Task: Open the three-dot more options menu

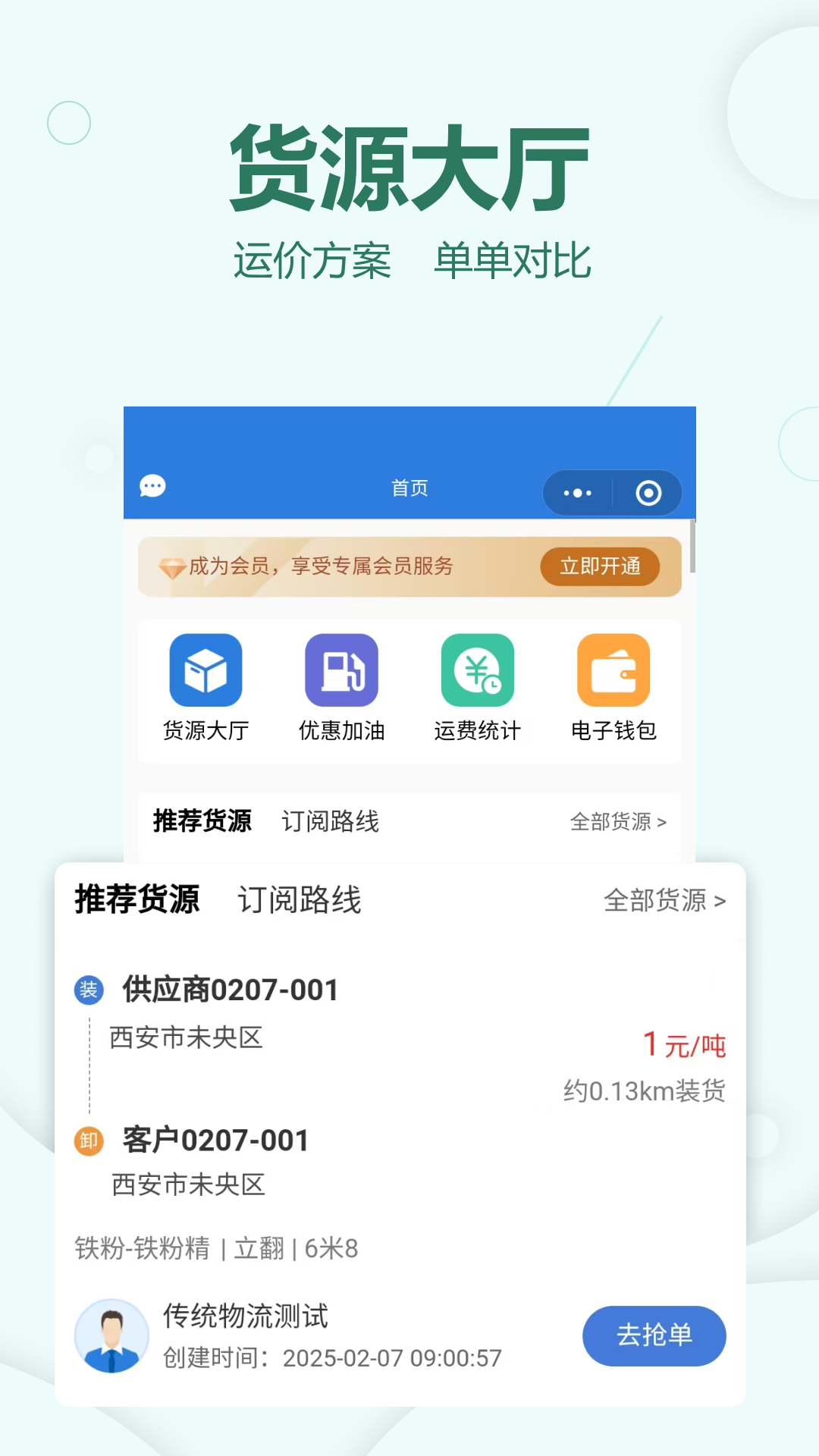Action: [x=576, y=493]
